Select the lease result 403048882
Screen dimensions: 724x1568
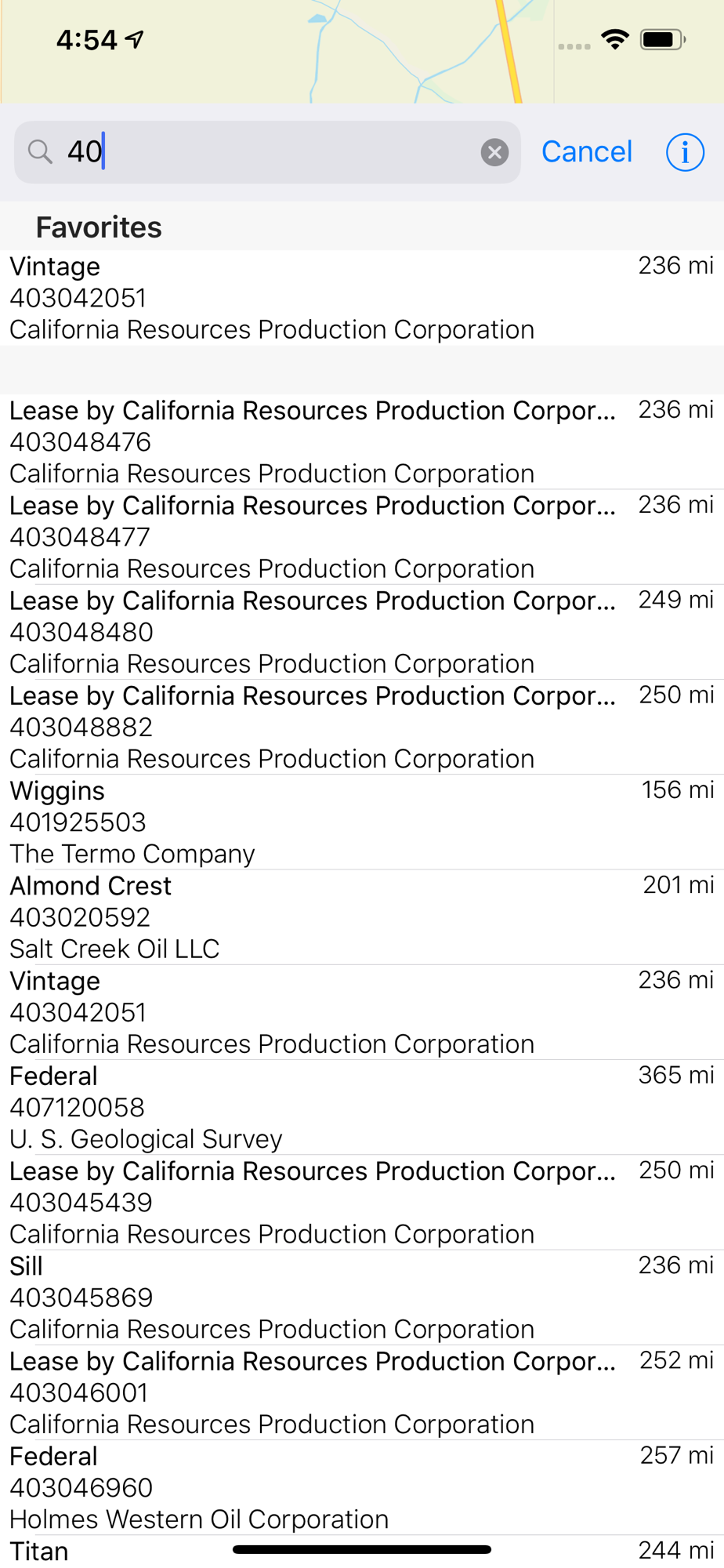click(x=362, y=727)
